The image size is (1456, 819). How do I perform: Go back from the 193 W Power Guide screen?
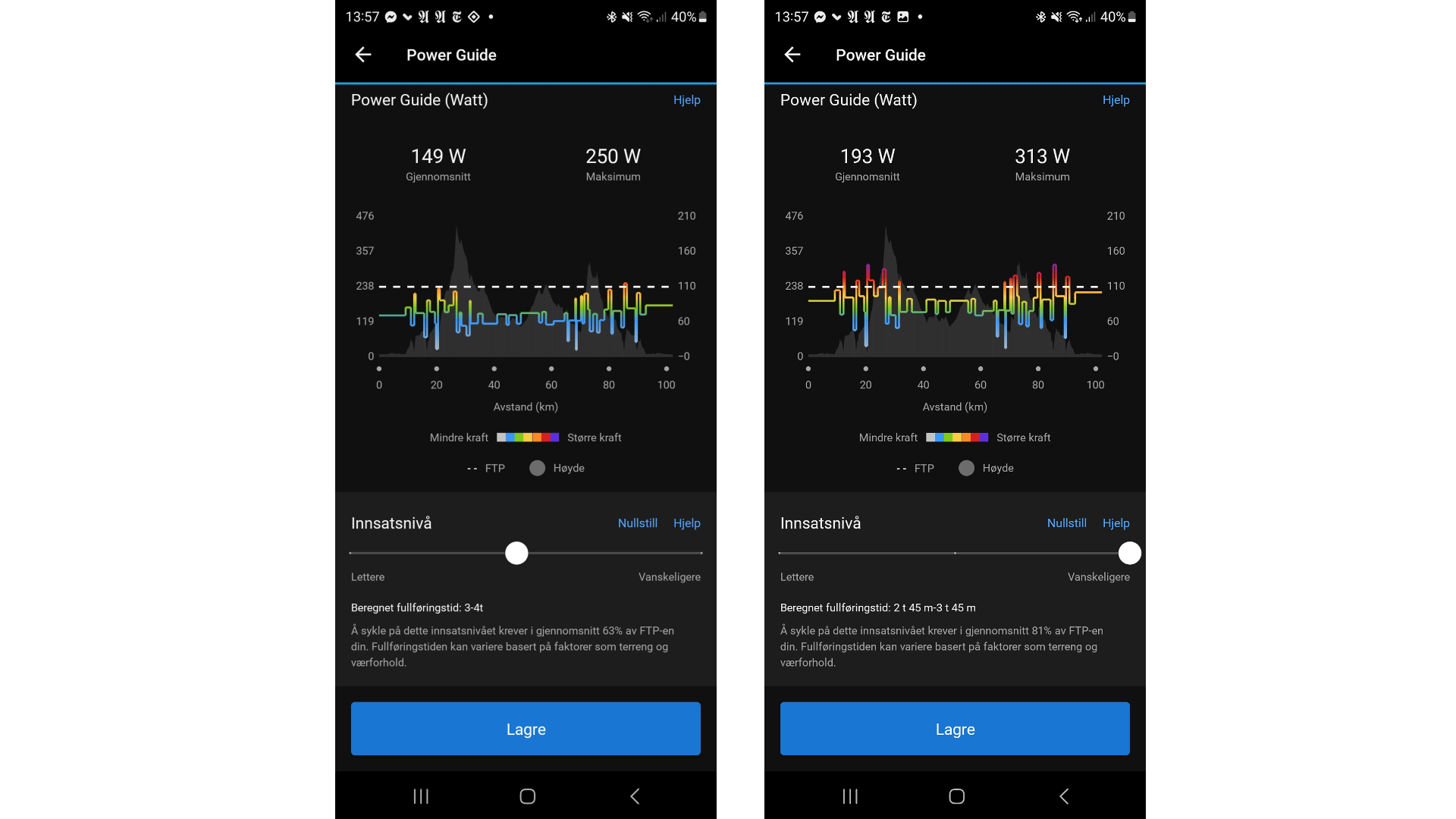pos(792,55)
